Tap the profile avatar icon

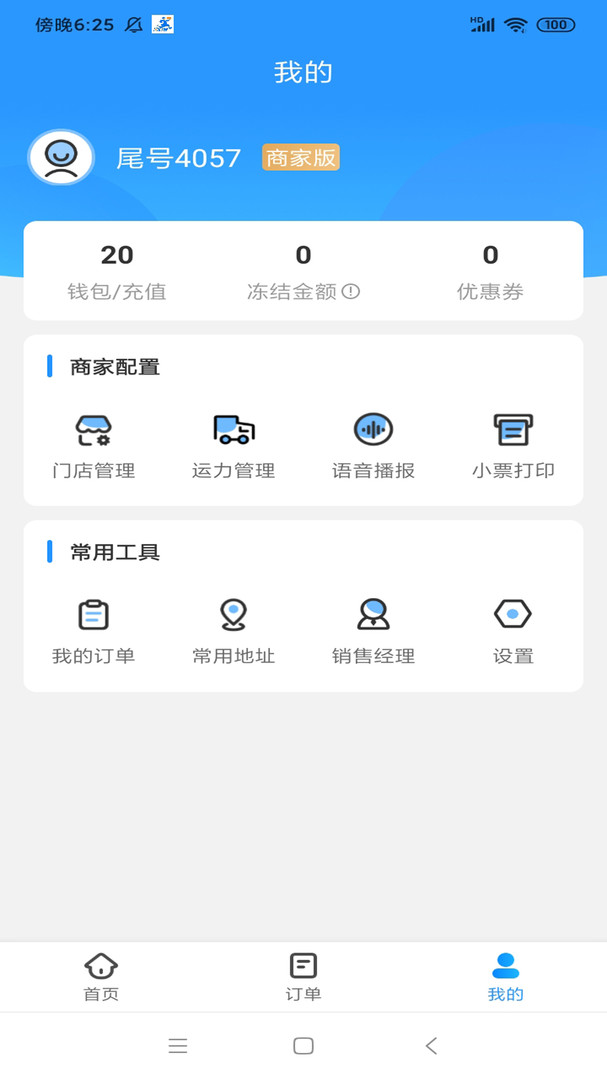tap(61, 157)
